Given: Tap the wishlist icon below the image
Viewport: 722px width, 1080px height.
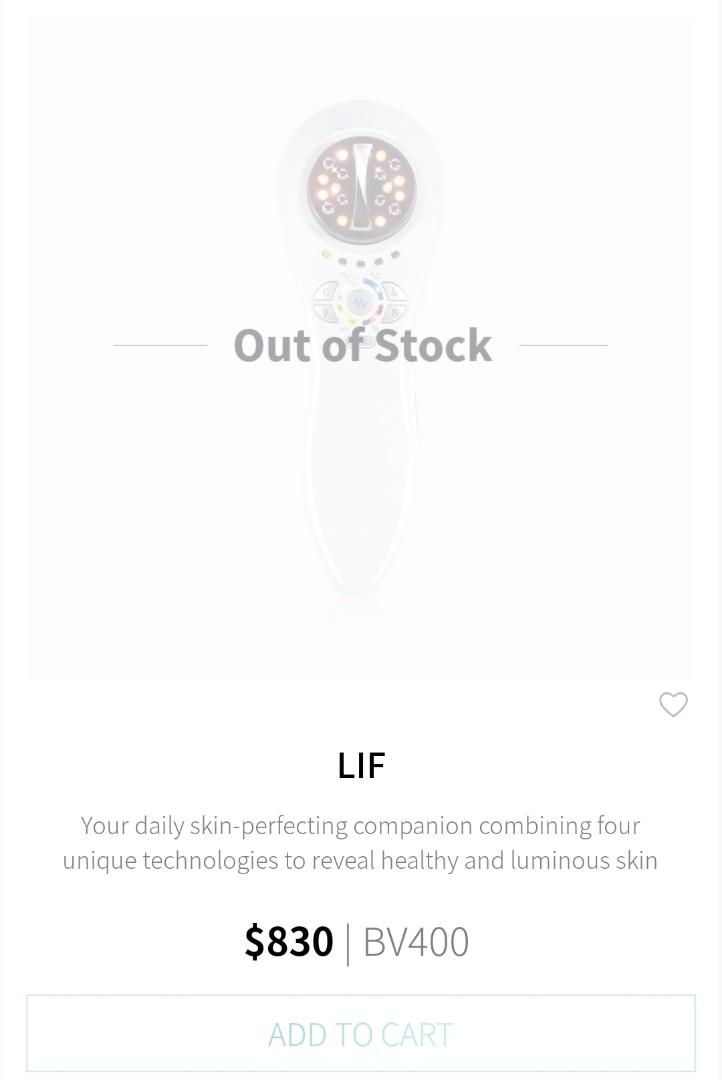Looking at the screenshot, I should click(x=673, y=705).
